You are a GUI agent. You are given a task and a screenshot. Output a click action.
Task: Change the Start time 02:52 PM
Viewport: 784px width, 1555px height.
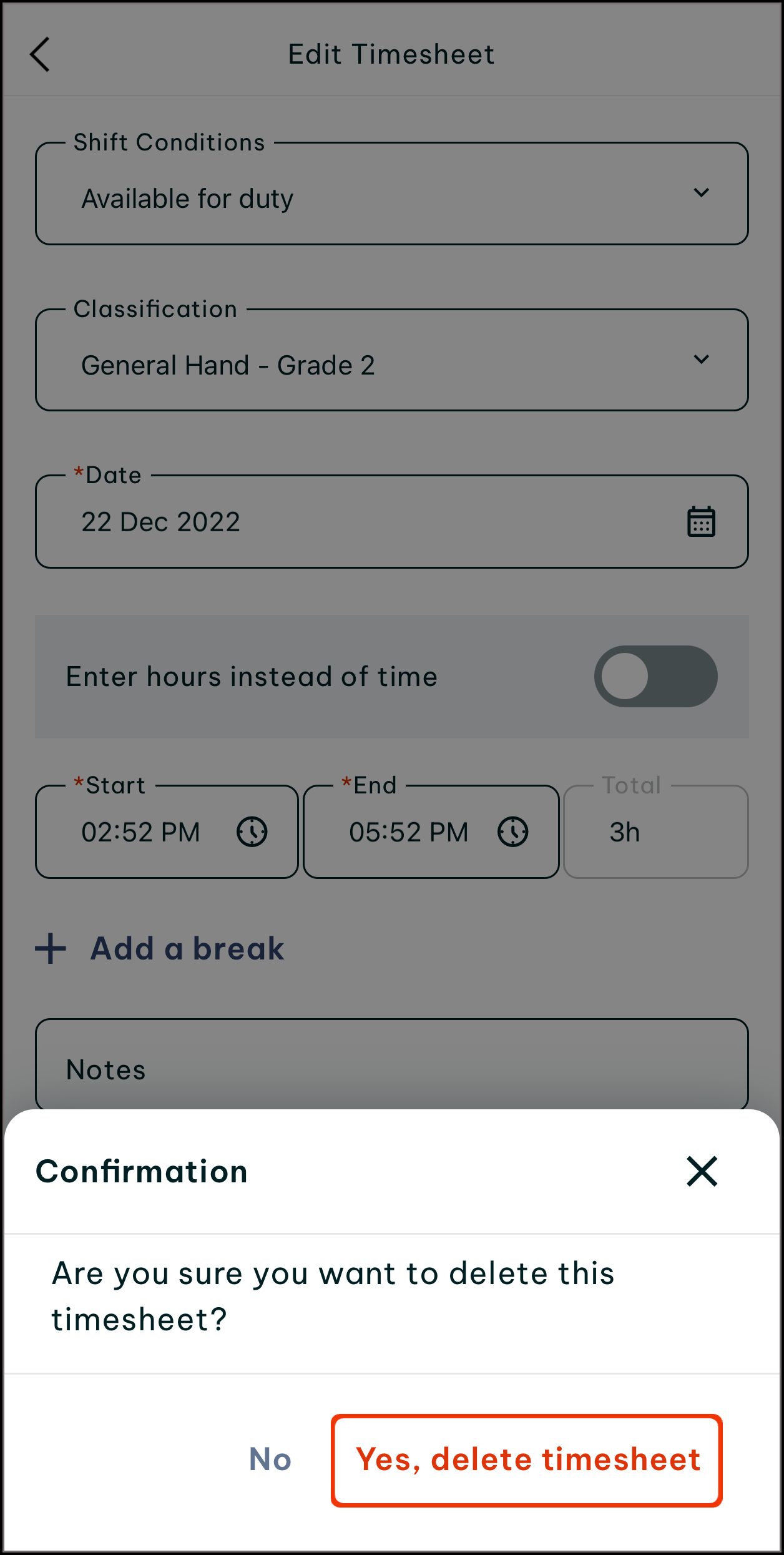(166, 832)
